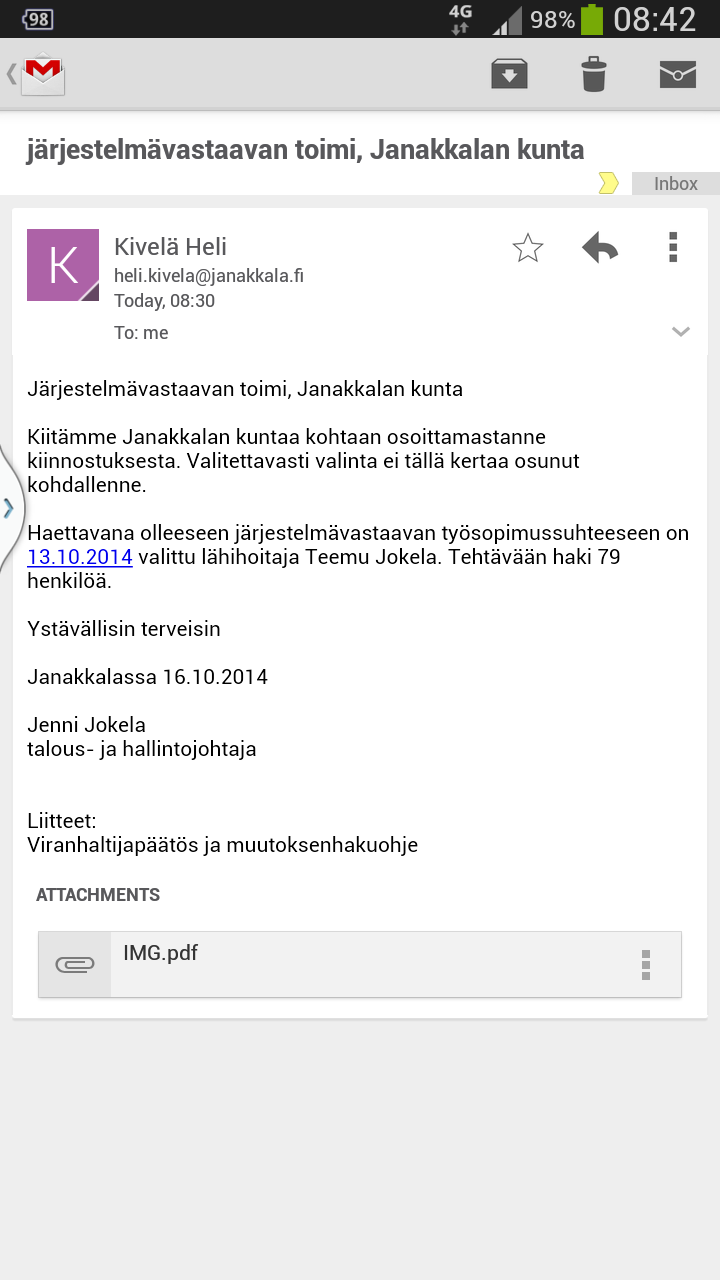Expand recipient details chevron

tap(681, 332)
